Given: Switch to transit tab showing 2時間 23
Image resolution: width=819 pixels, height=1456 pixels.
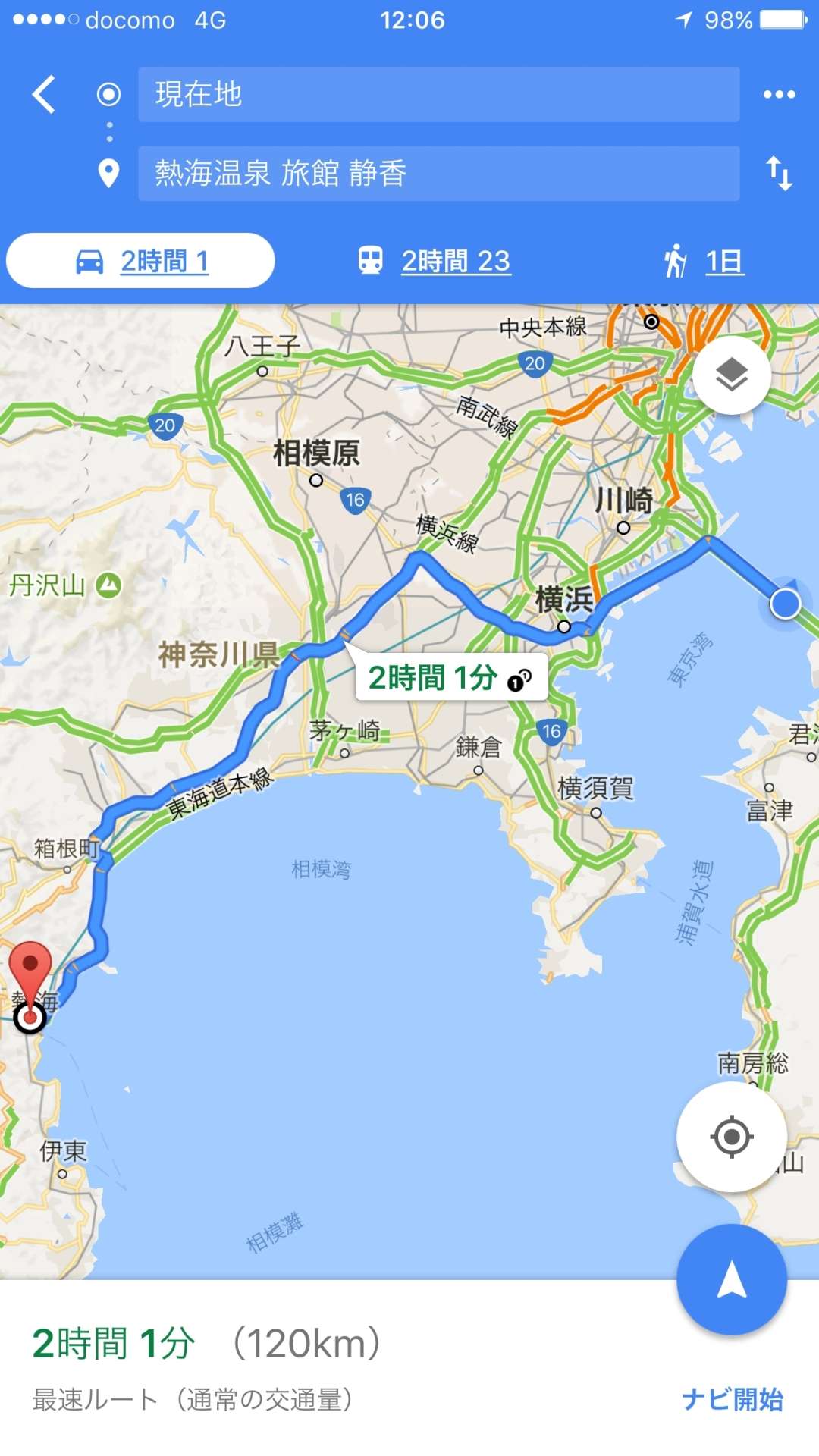Looking at the screenshot, I should (x=435, y=261).
